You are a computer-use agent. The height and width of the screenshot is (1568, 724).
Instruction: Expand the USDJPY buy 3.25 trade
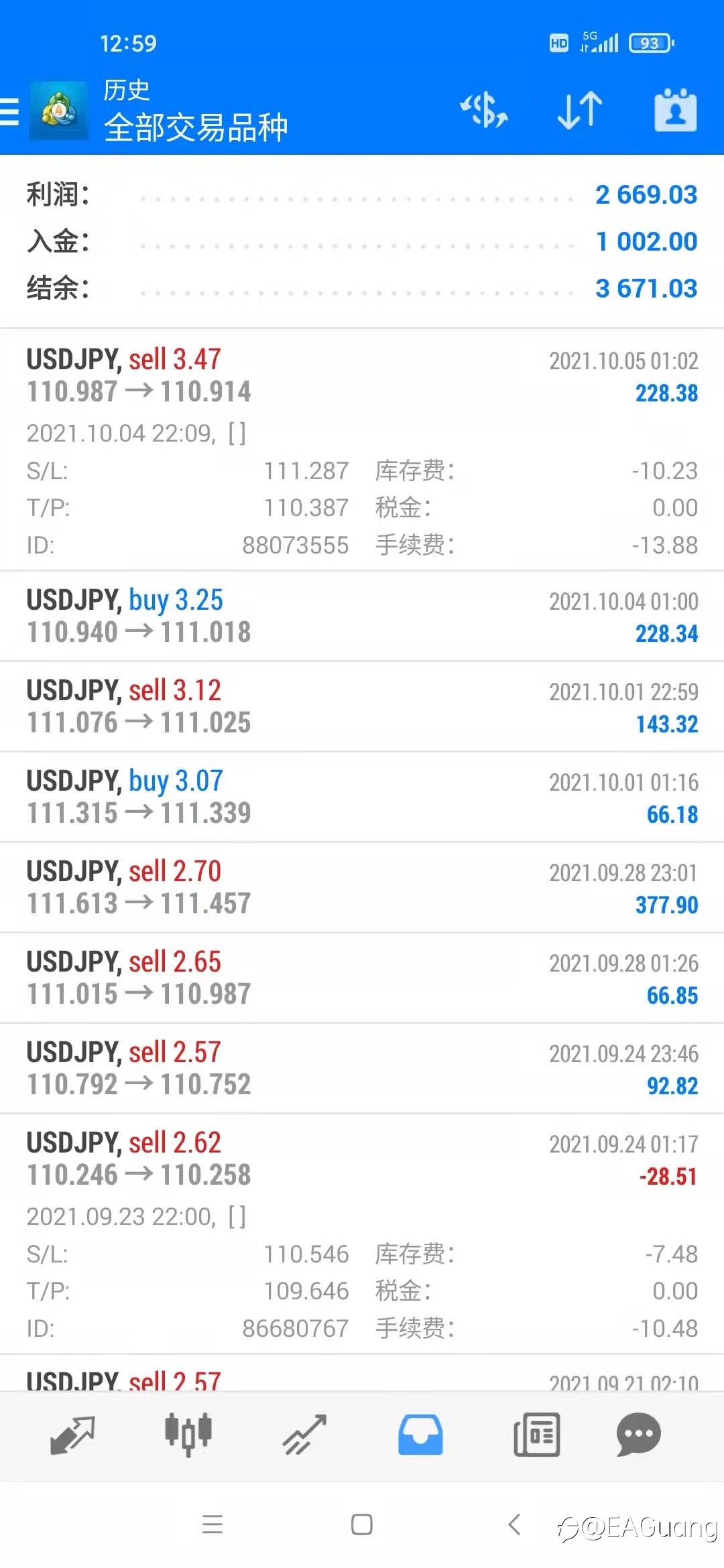click(x=362, y=616)
